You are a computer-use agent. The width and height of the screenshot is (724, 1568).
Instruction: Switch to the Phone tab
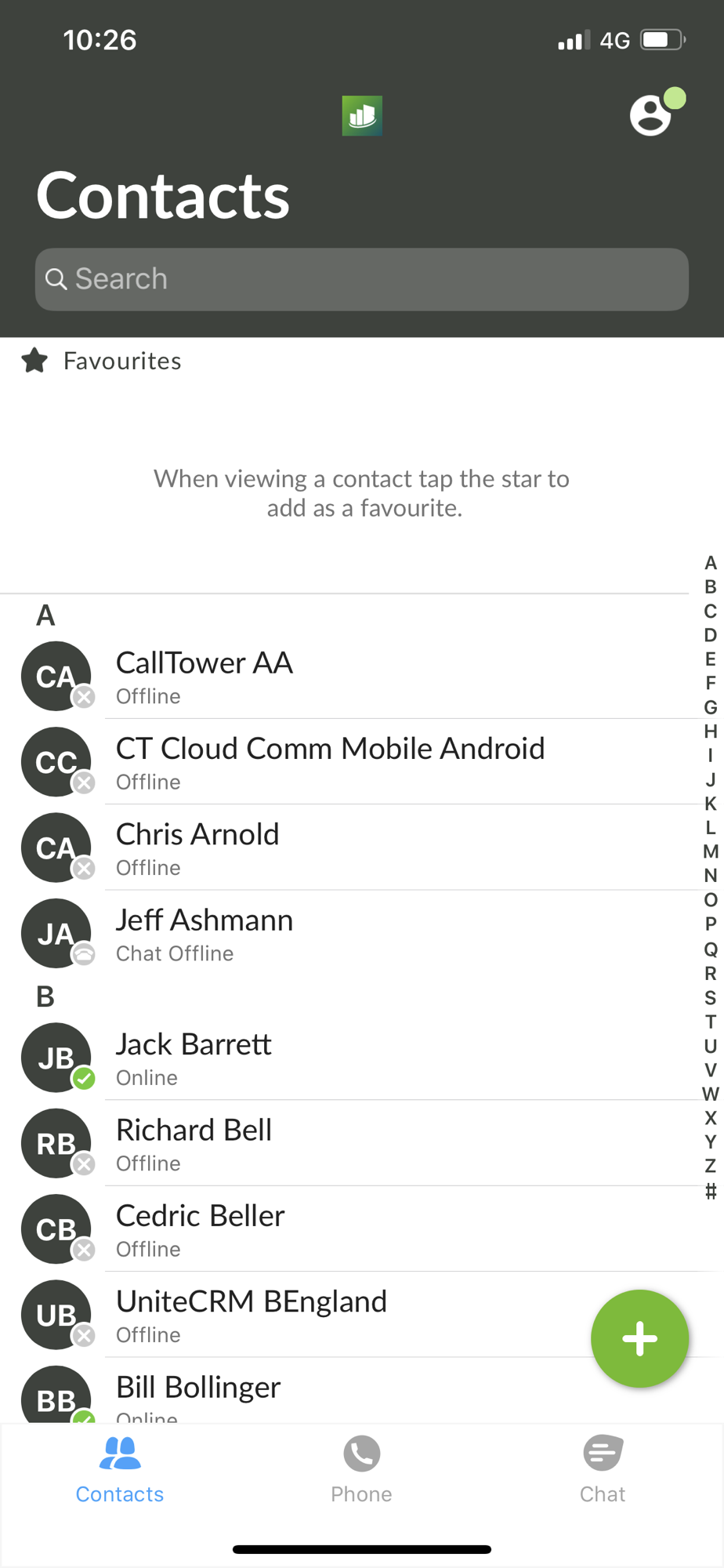tap(361, 1469)
